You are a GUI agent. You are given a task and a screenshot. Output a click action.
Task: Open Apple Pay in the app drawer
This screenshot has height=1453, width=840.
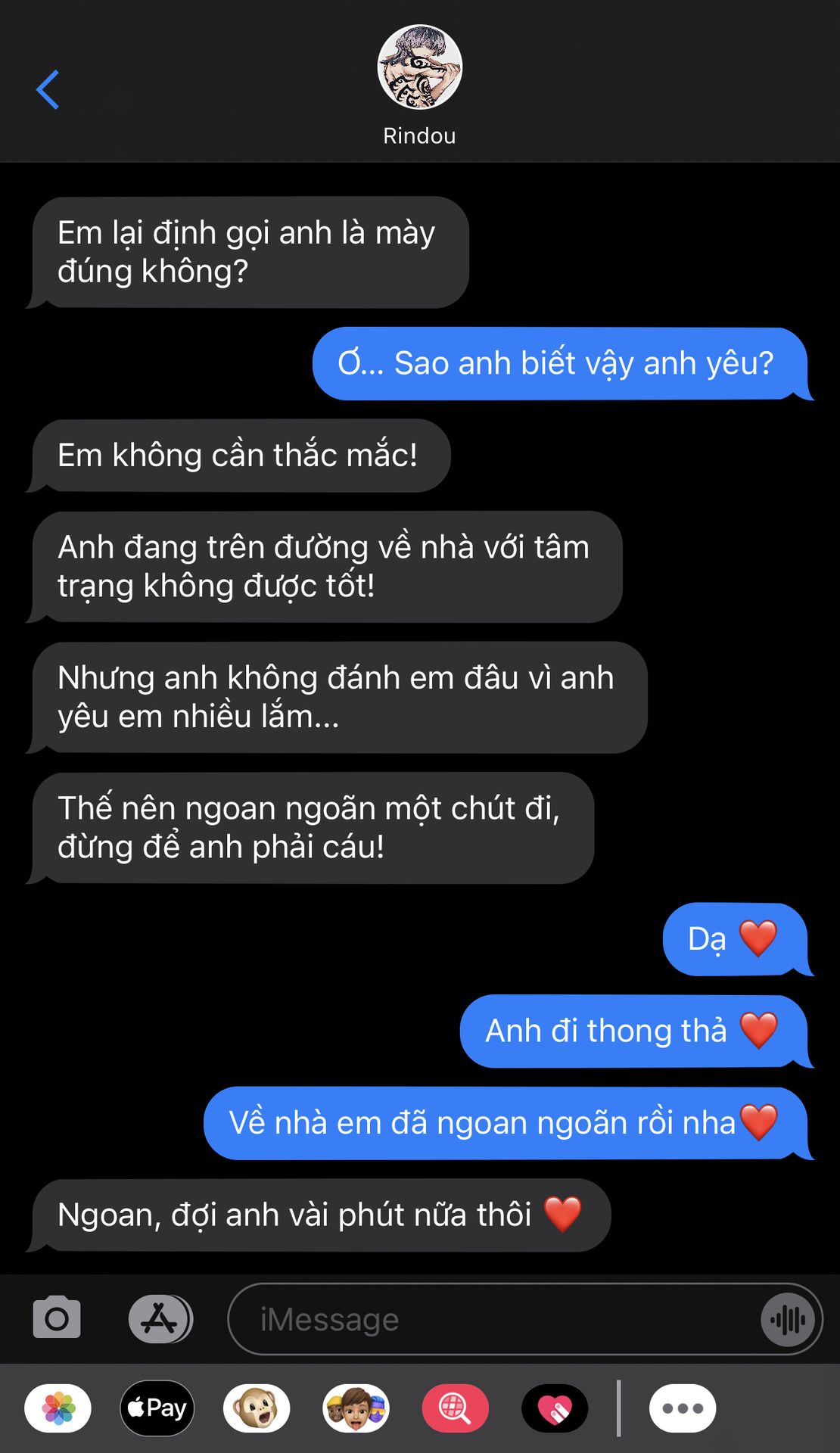[x=157, y=1408]
